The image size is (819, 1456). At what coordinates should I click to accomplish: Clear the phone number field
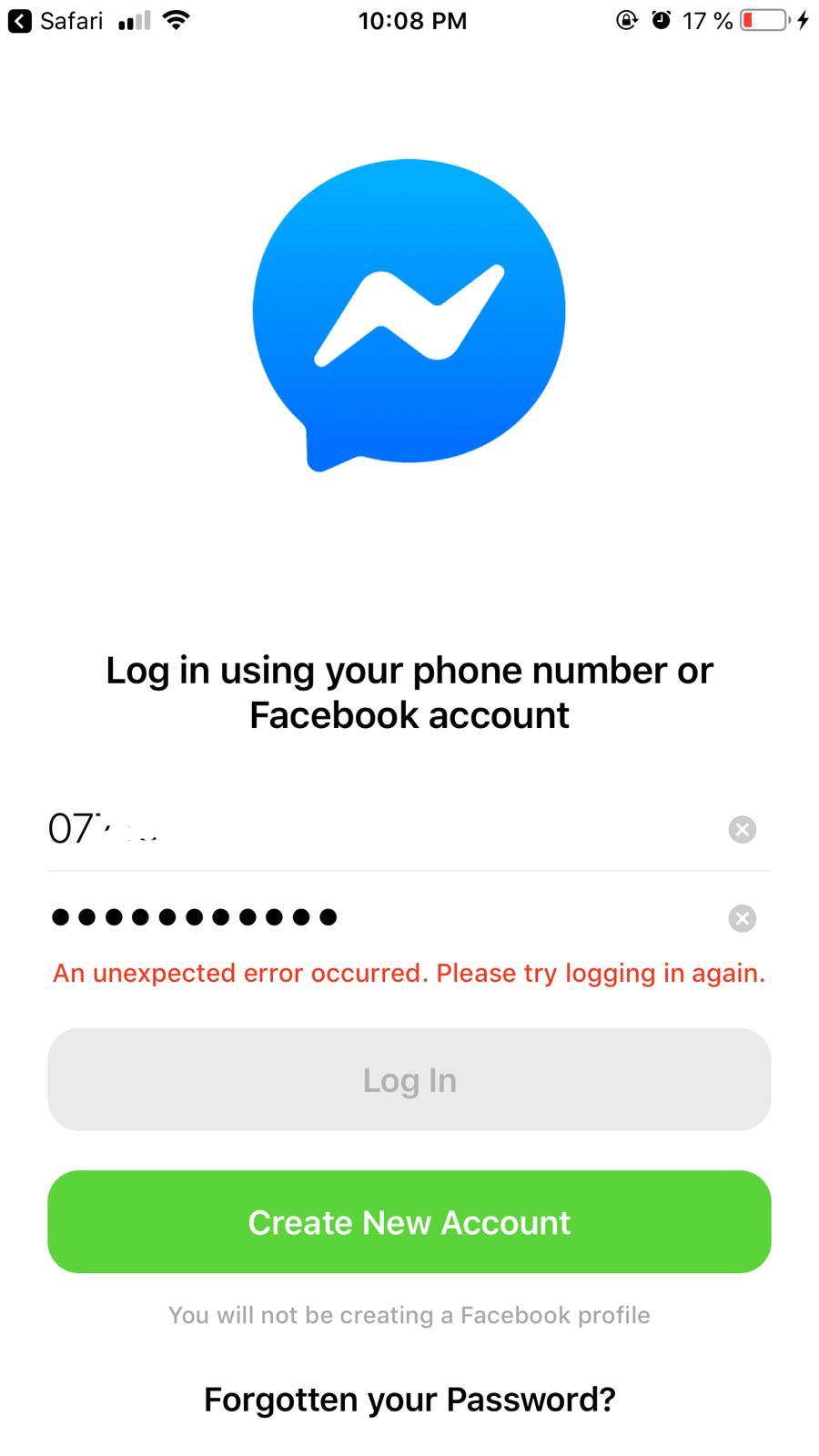(742, 829)
